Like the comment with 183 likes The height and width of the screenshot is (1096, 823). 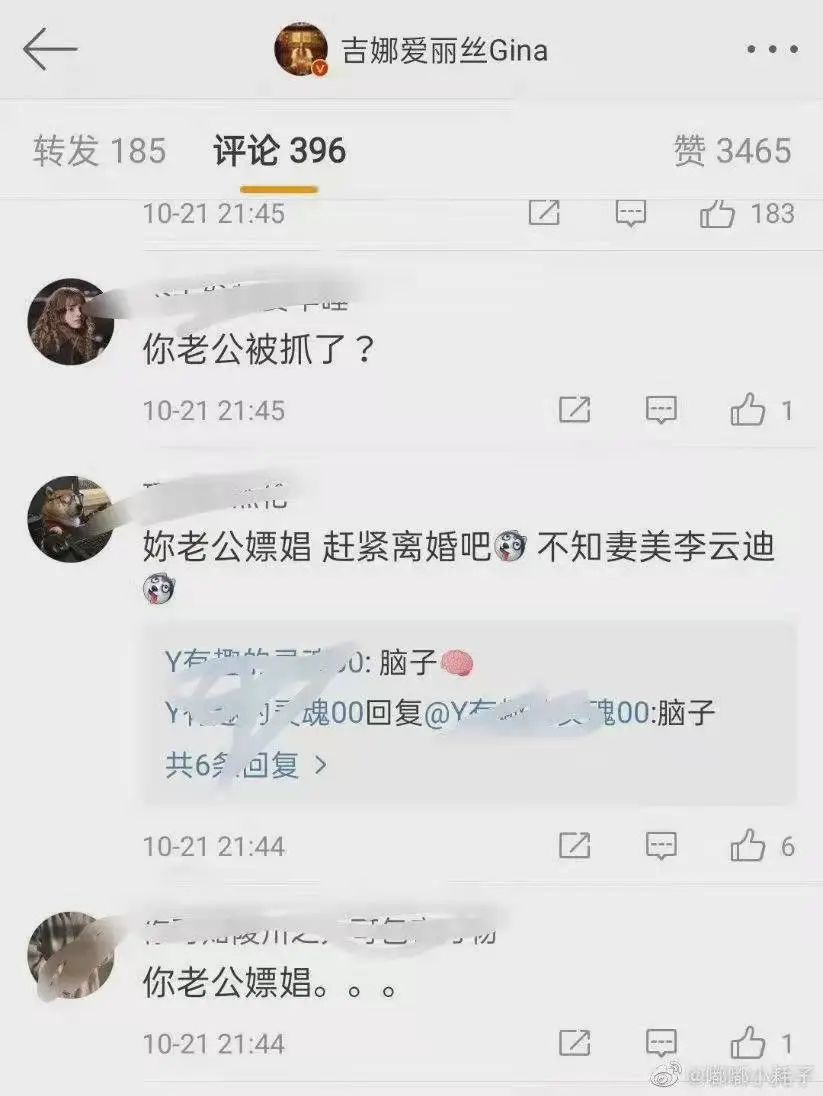point(717,213)
